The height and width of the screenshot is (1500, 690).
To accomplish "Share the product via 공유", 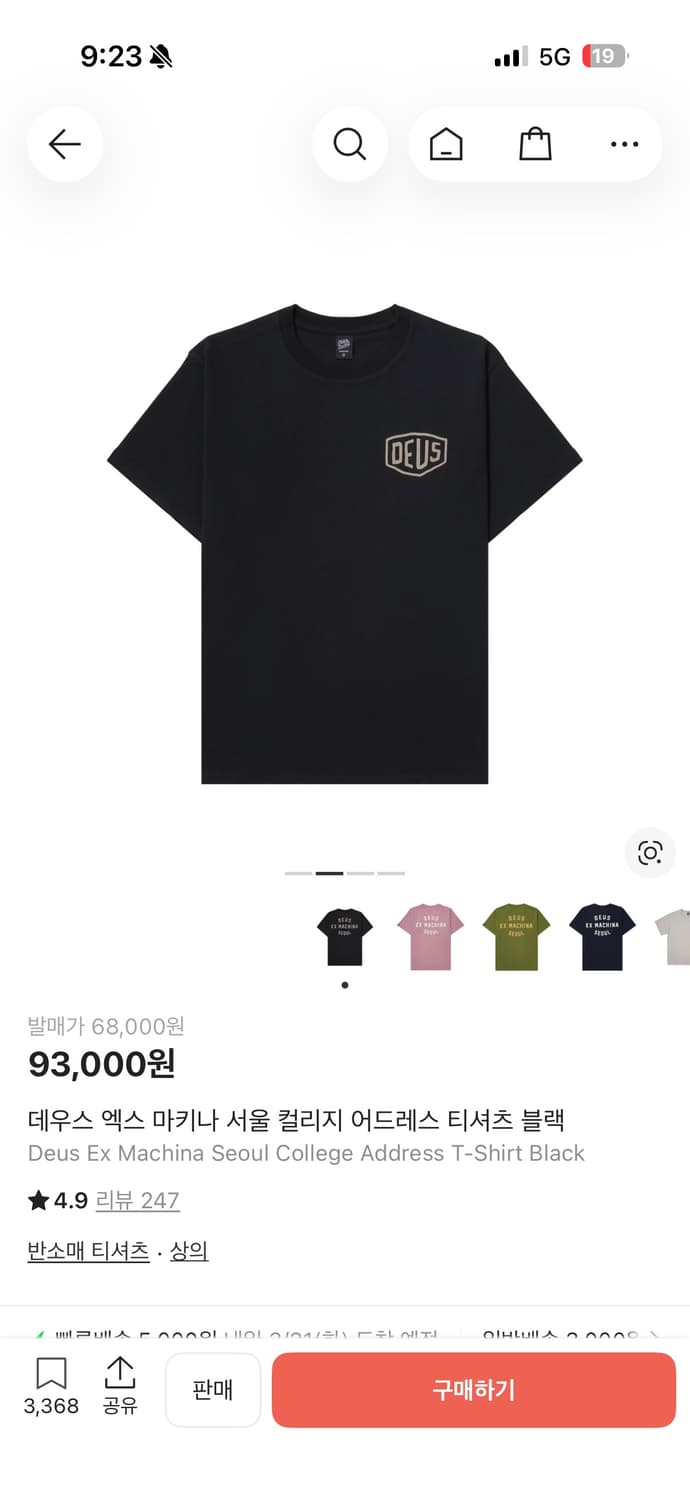I will click(120, 1386).
